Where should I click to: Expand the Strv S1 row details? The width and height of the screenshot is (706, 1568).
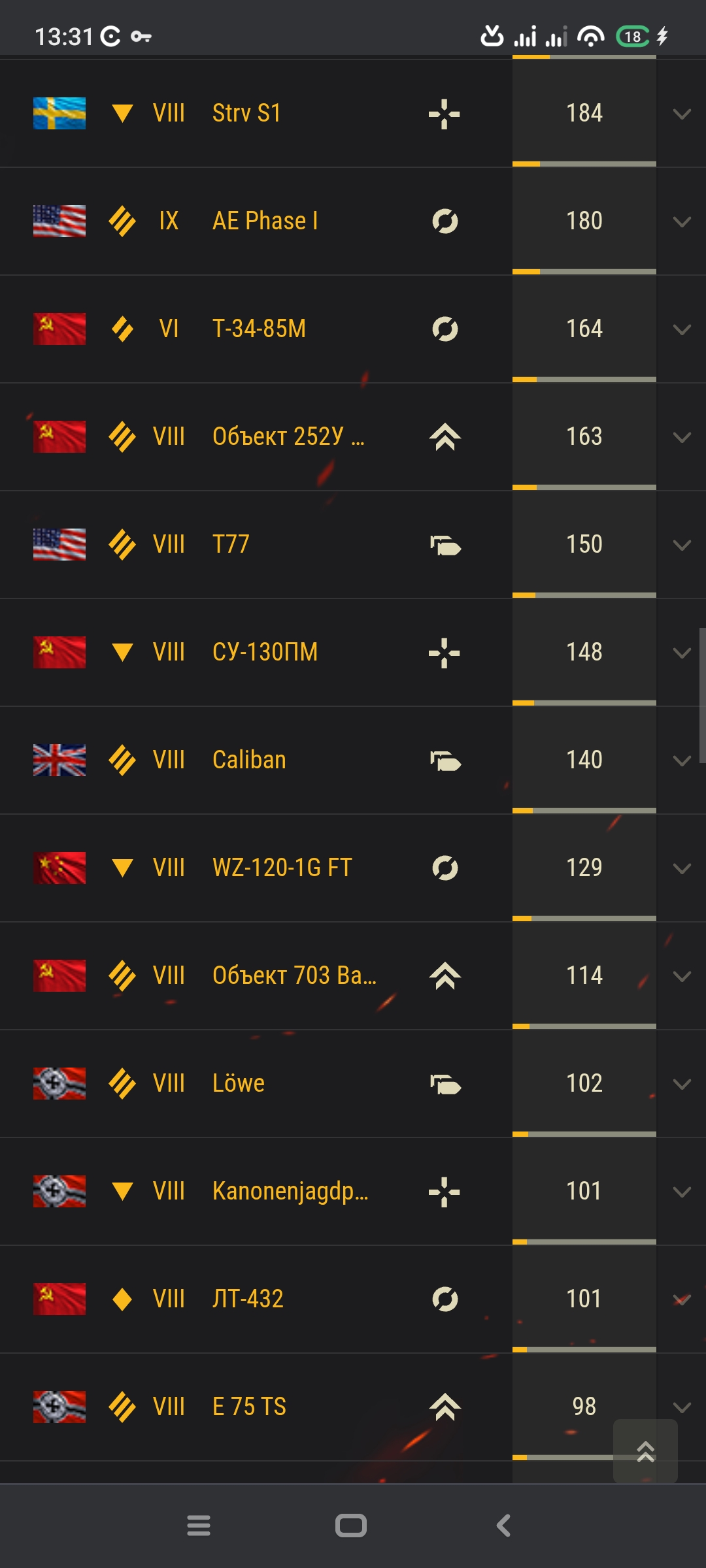(682, 114)
